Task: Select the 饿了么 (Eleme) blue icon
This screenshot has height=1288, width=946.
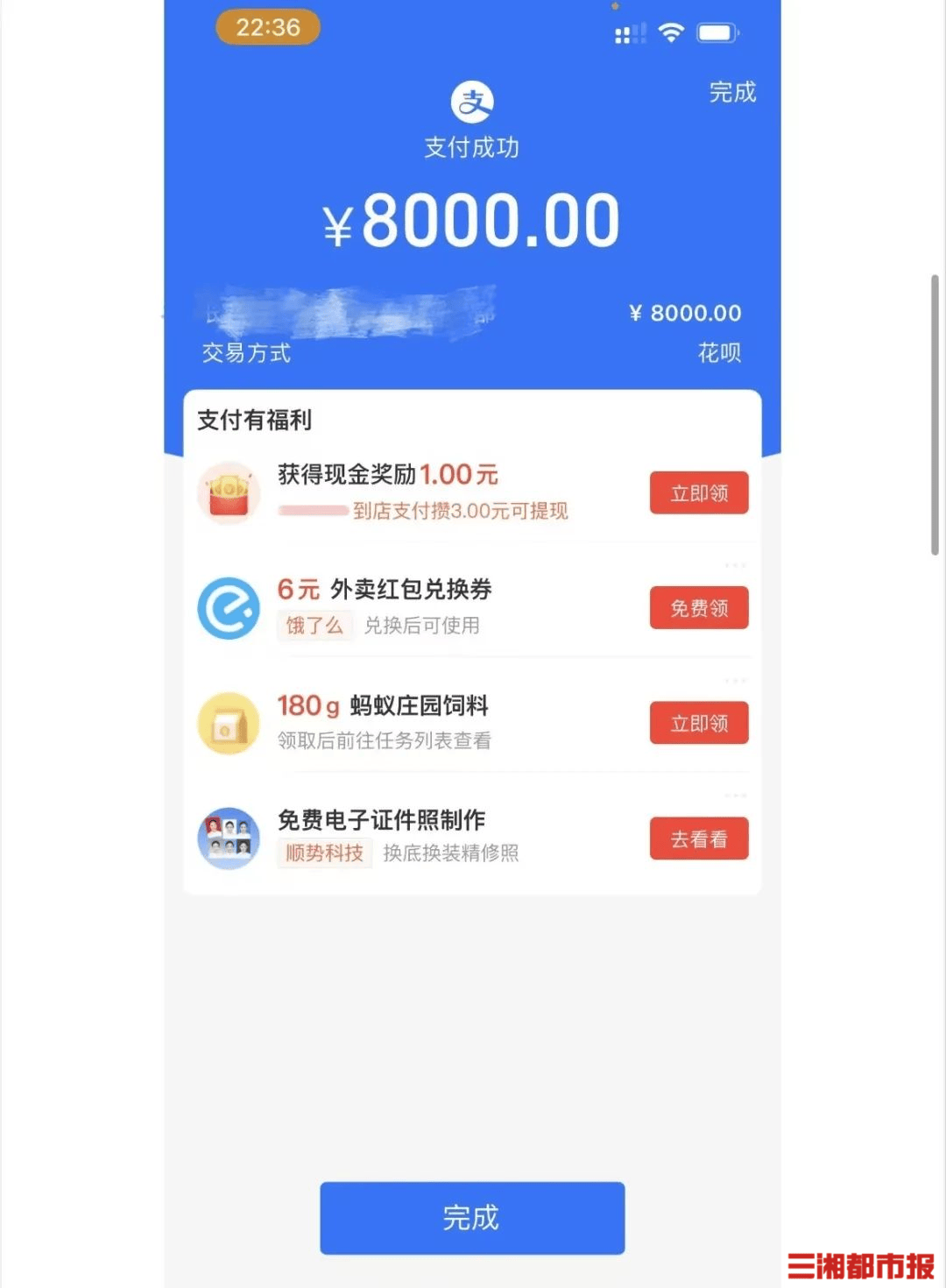Action: click(x=229, y=608)
